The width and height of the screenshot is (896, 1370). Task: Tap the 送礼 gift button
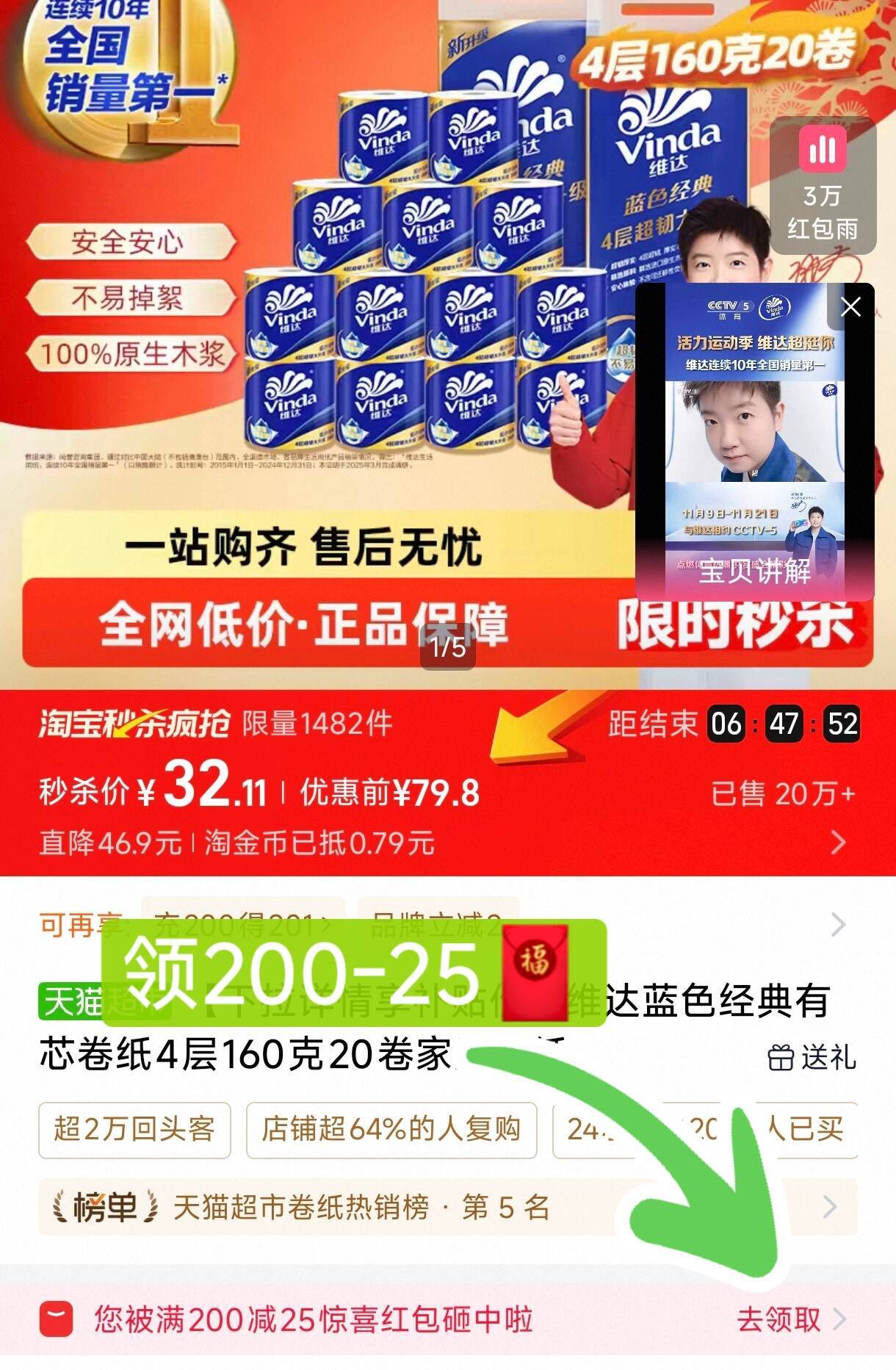[812, 1058]
